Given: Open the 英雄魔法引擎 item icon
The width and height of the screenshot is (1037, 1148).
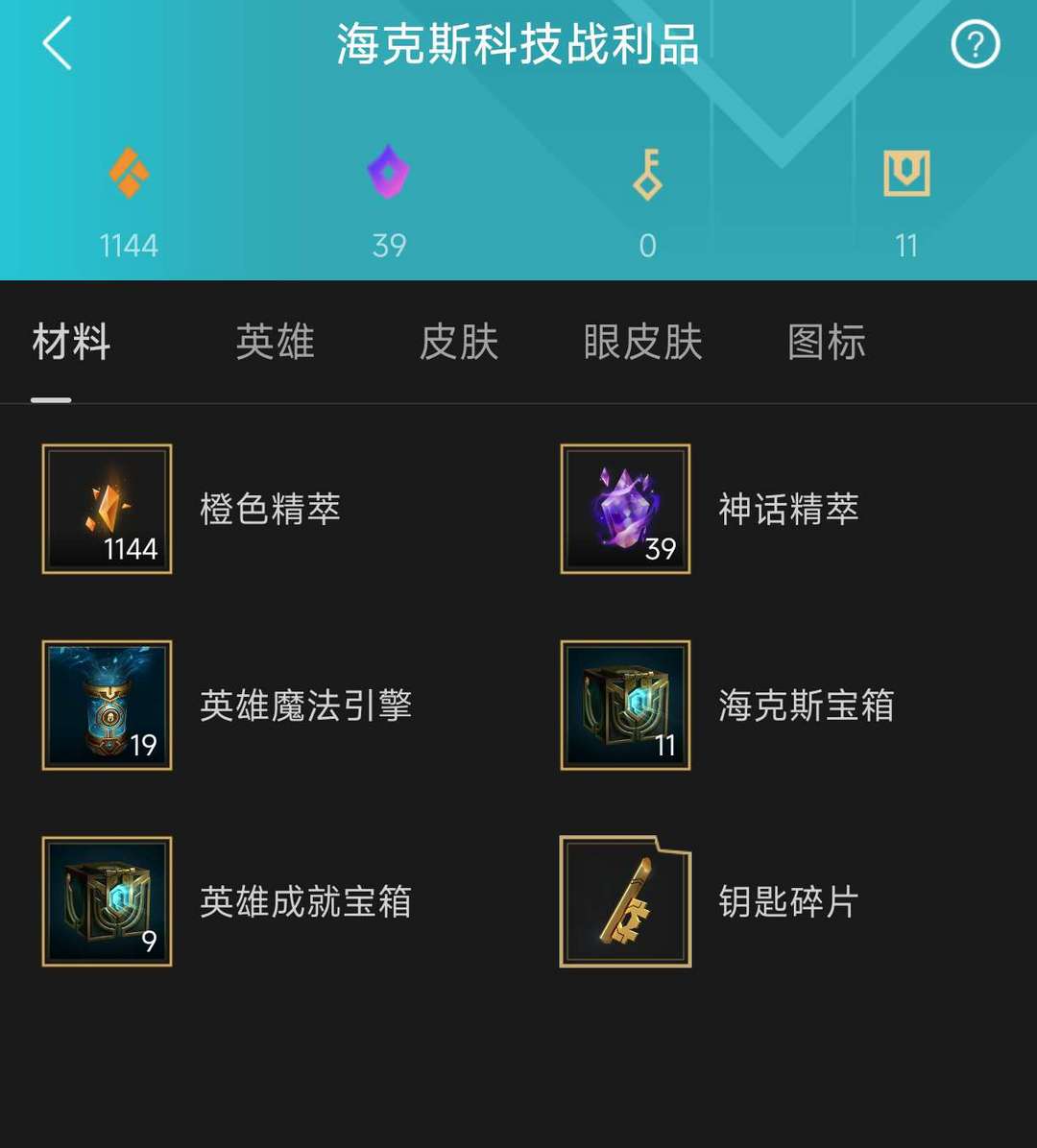Looking at the screenshot, I should pos(106,706).
